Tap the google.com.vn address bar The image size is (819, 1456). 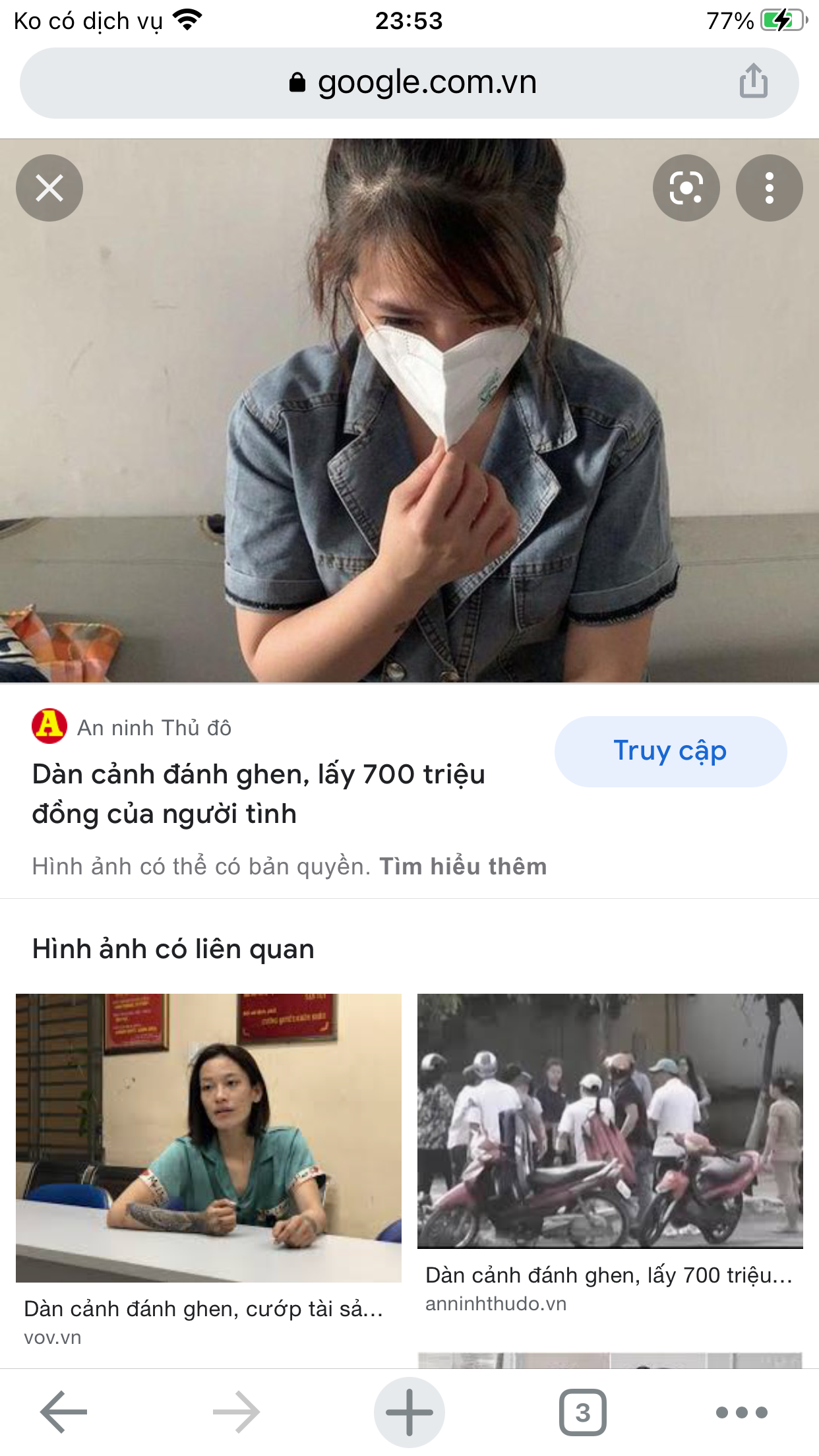coord(409,83)
